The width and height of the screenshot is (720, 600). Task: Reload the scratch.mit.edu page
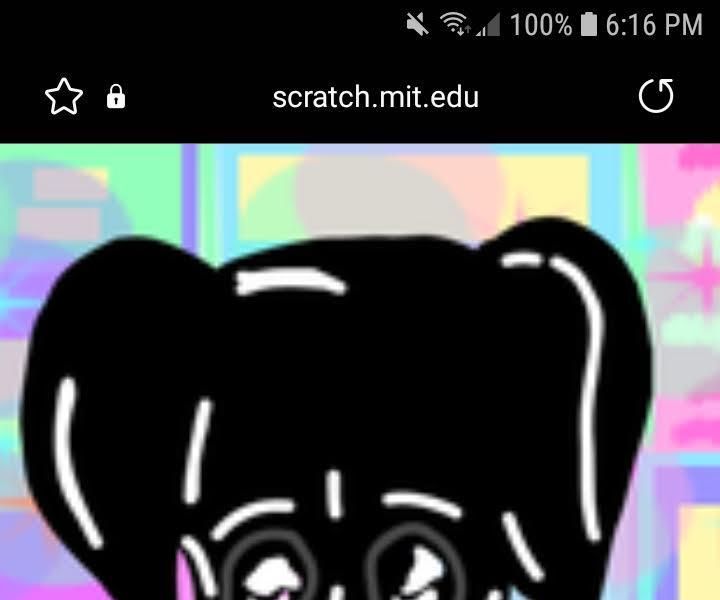tap(656, 97)
